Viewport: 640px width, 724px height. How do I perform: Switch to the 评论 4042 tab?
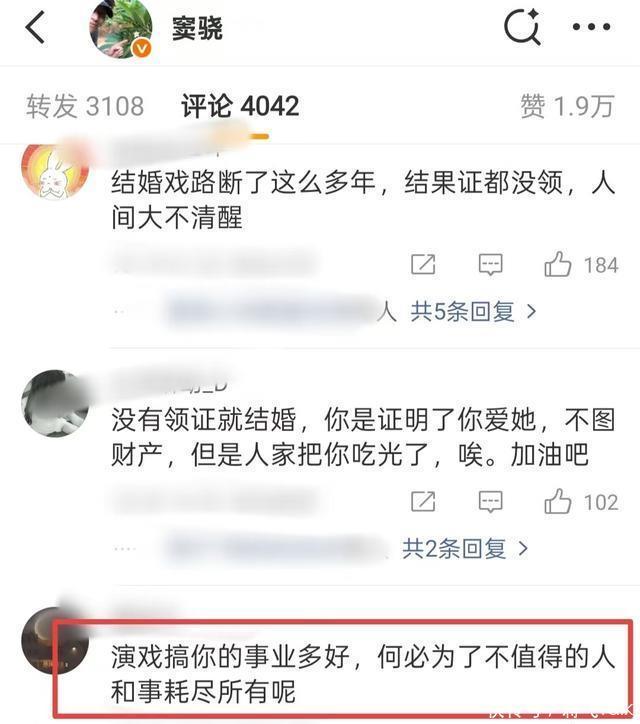click(x=239, y=106)
